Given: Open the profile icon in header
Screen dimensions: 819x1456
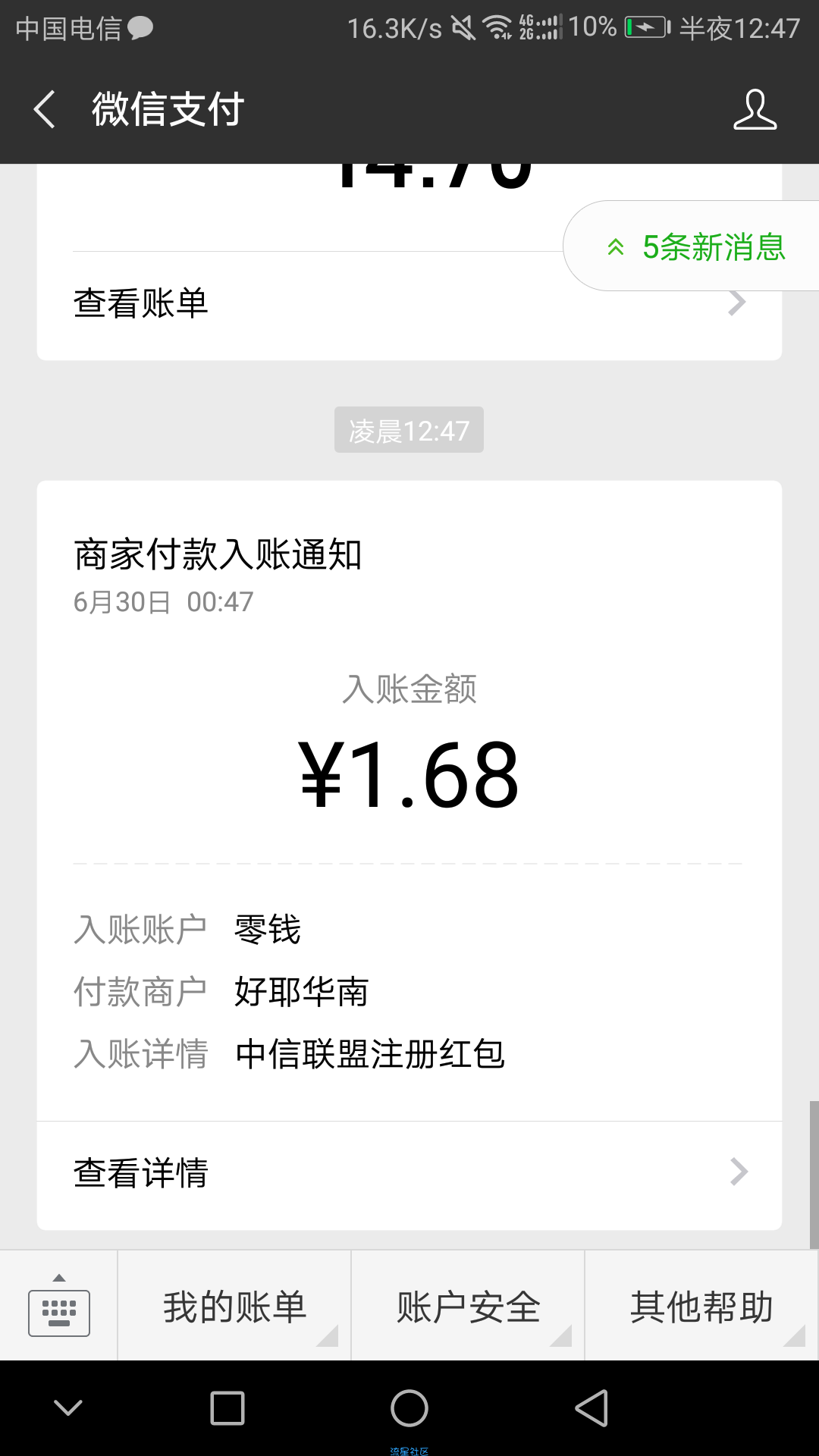Looking at the screenshot, I should point(755,109).
